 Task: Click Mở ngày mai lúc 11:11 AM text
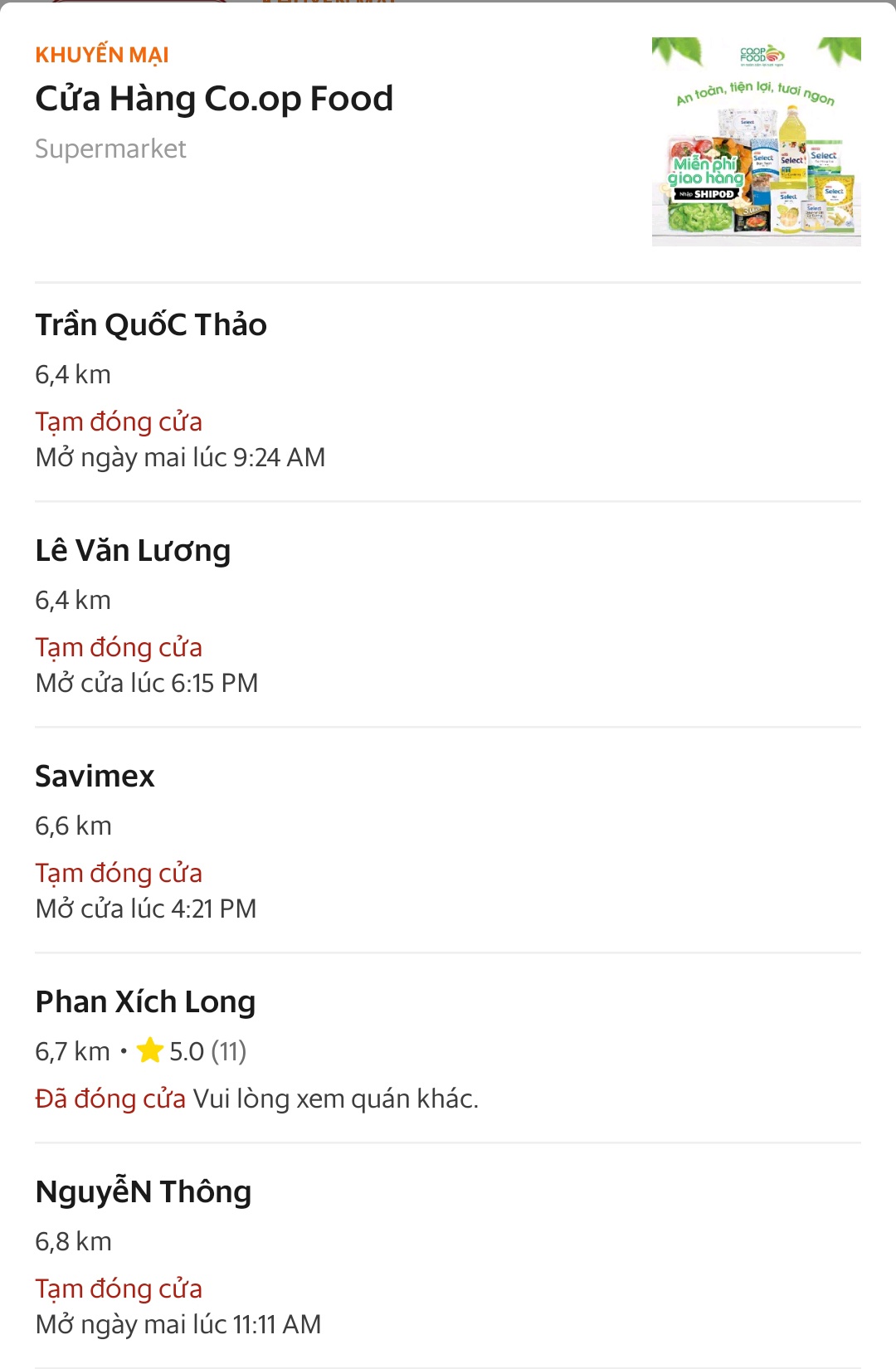178,1324
